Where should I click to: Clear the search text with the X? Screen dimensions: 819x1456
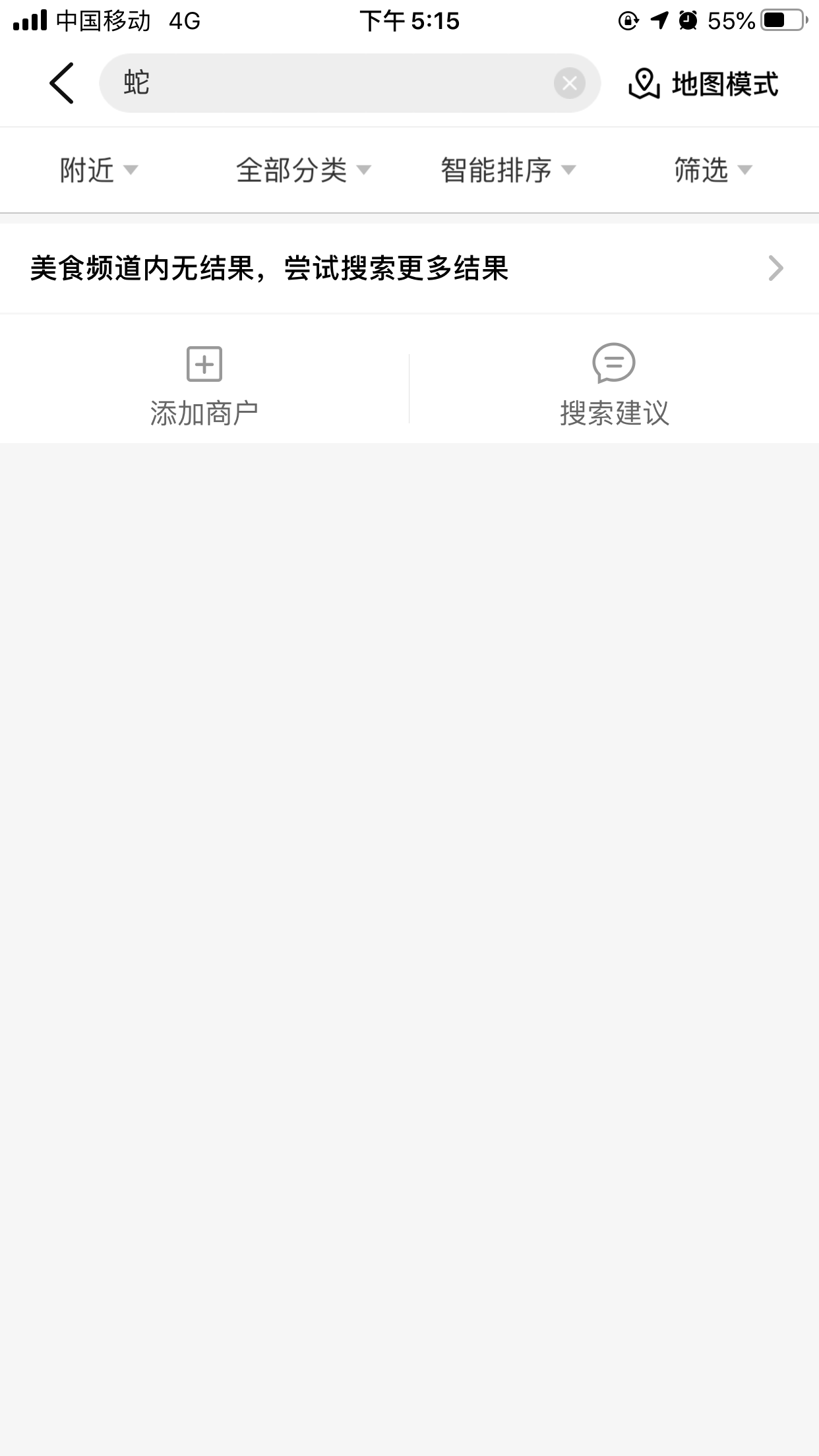coord(570,84)
